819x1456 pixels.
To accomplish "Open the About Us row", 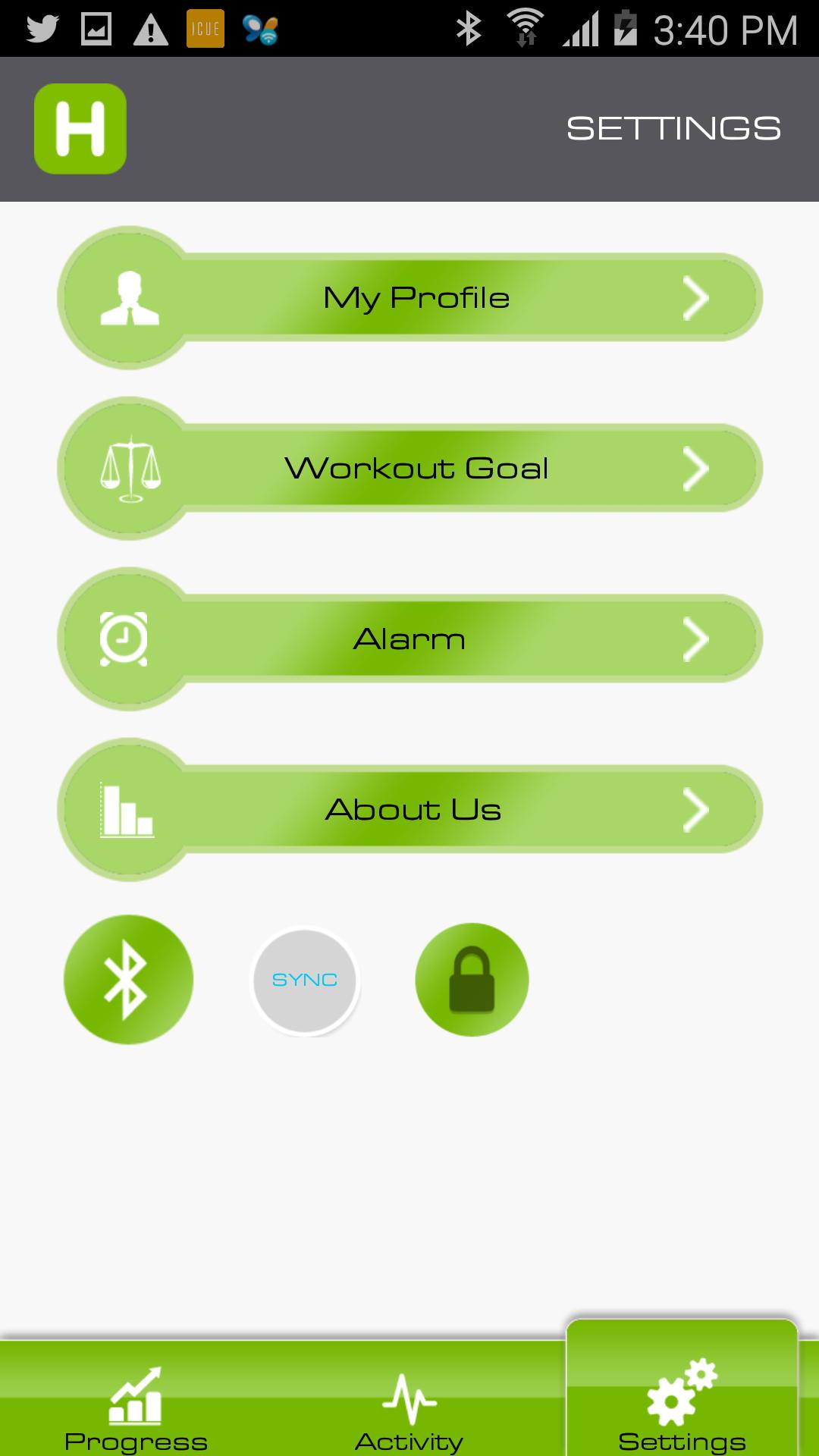I will click(413, 809).
